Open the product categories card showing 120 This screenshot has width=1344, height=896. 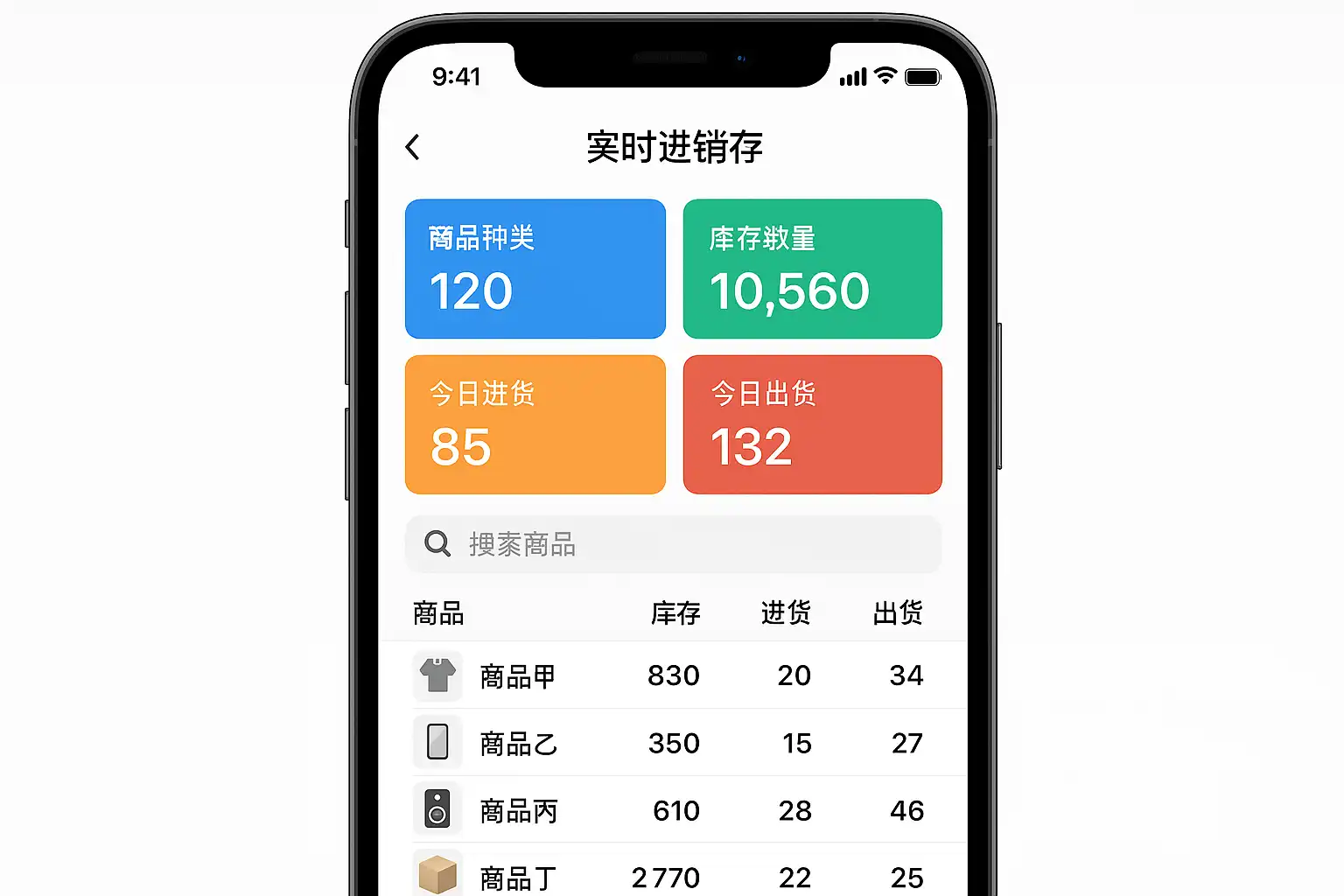pos(535,269)
